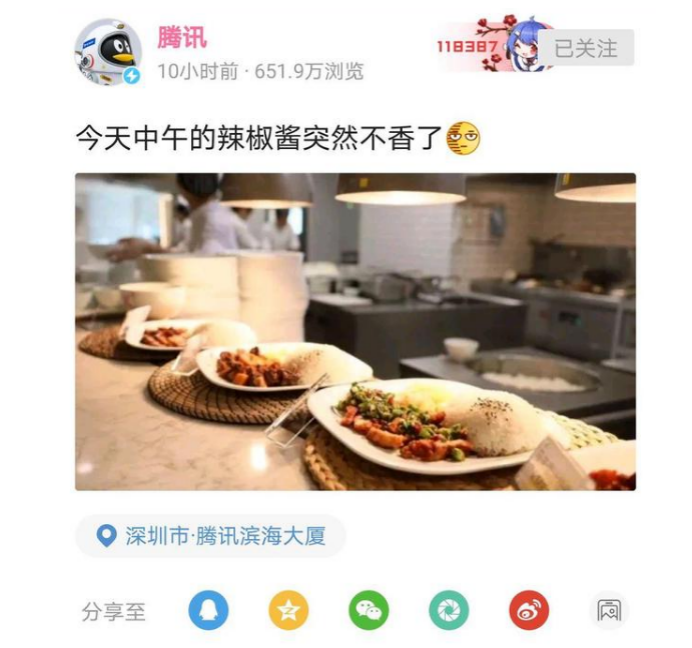The width and height of the screenshot is (692, 648).
Task: Open the 腾讯 username link
Action: click(182, 38)
